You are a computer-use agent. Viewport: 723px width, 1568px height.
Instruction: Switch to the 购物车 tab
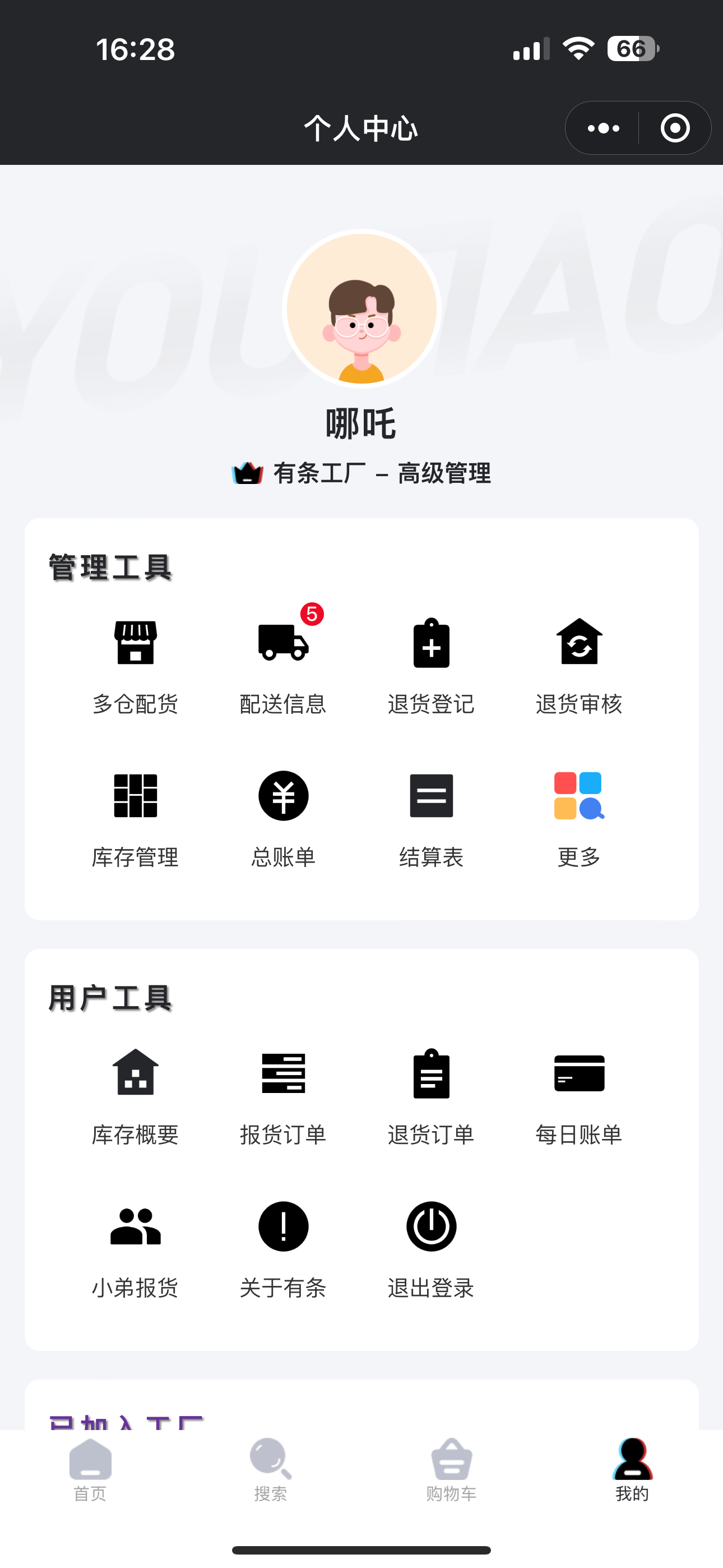pyautogui.click(x=451, y=1469)
